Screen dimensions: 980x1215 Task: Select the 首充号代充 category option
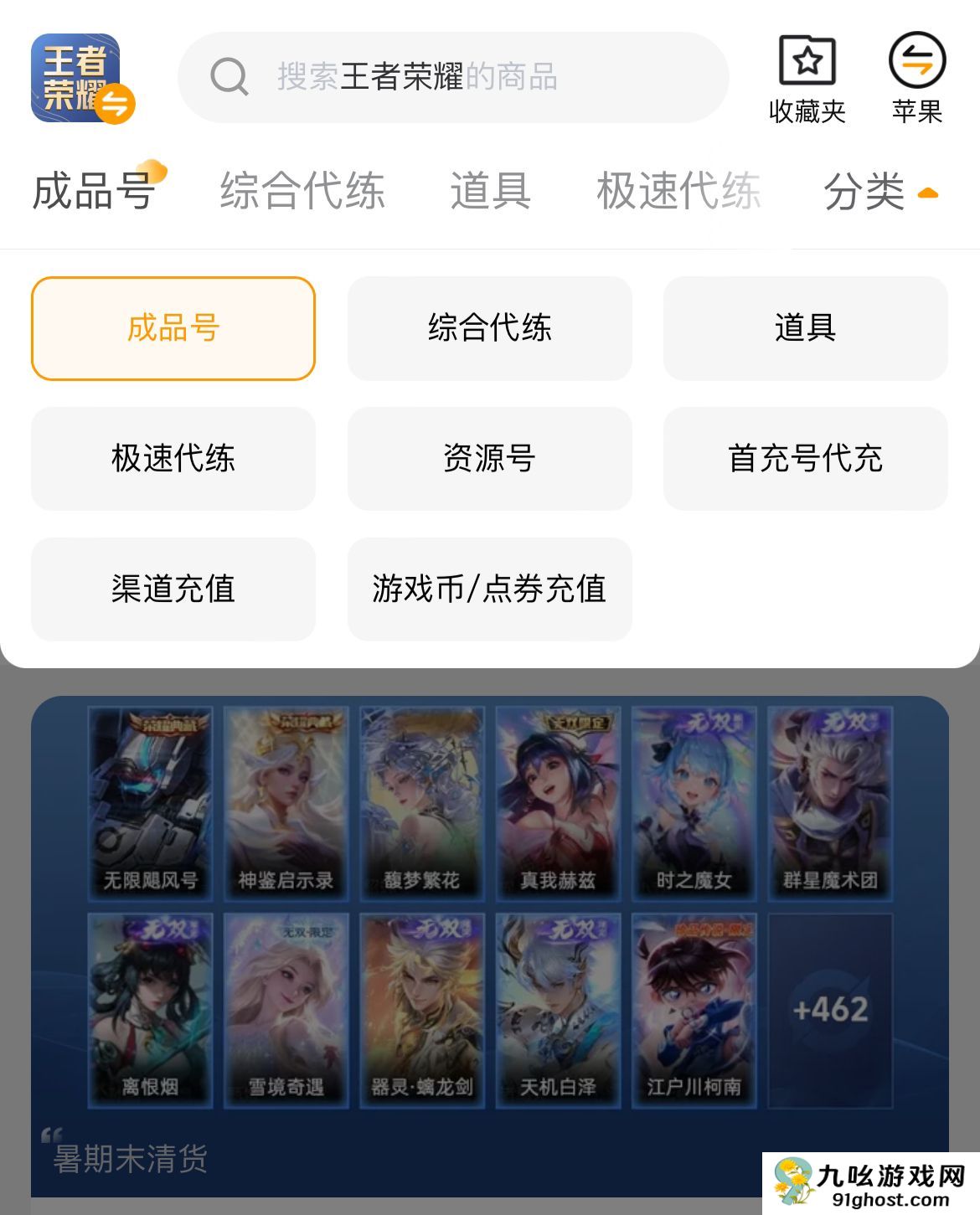(806, 459)
